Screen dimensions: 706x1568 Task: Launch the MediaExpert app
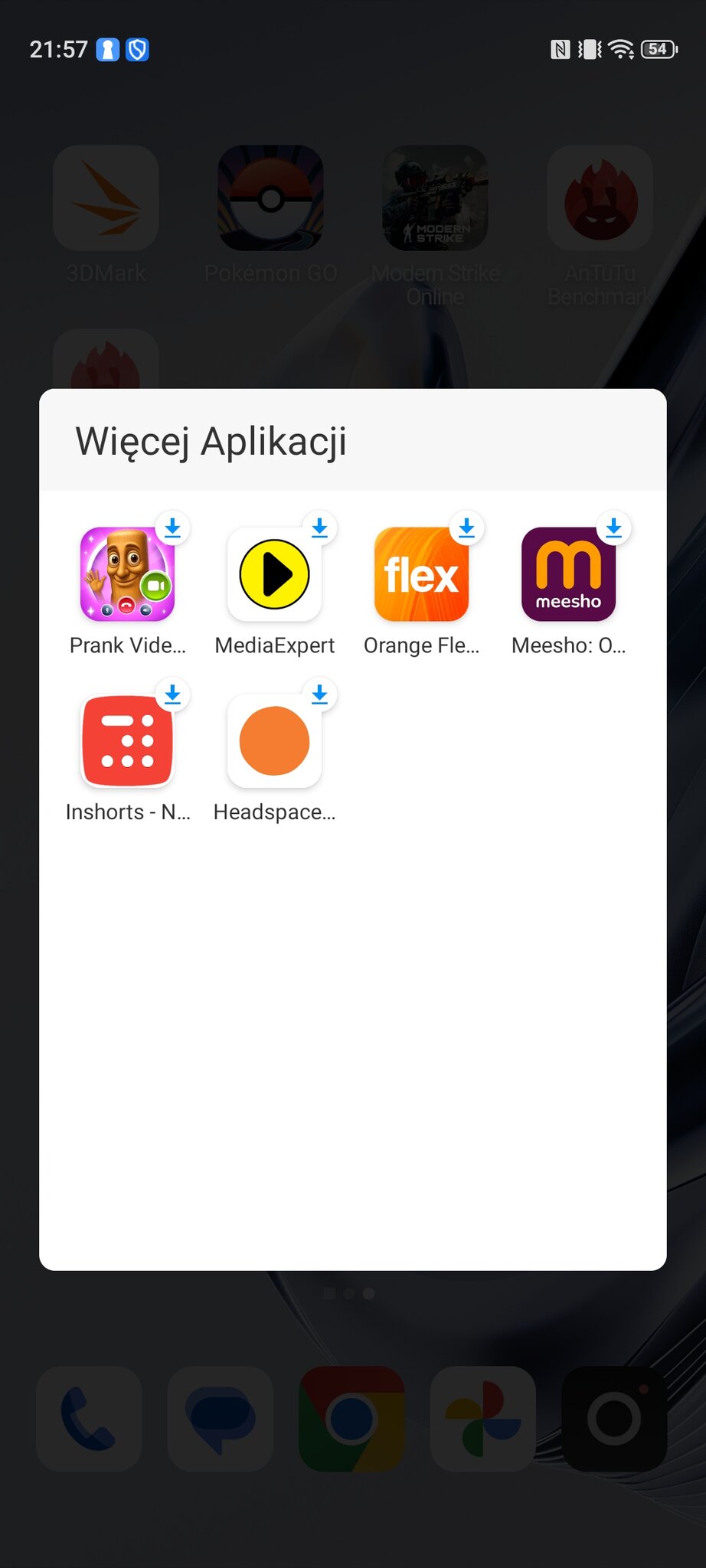pyautogui.click(x=274, y=574)
